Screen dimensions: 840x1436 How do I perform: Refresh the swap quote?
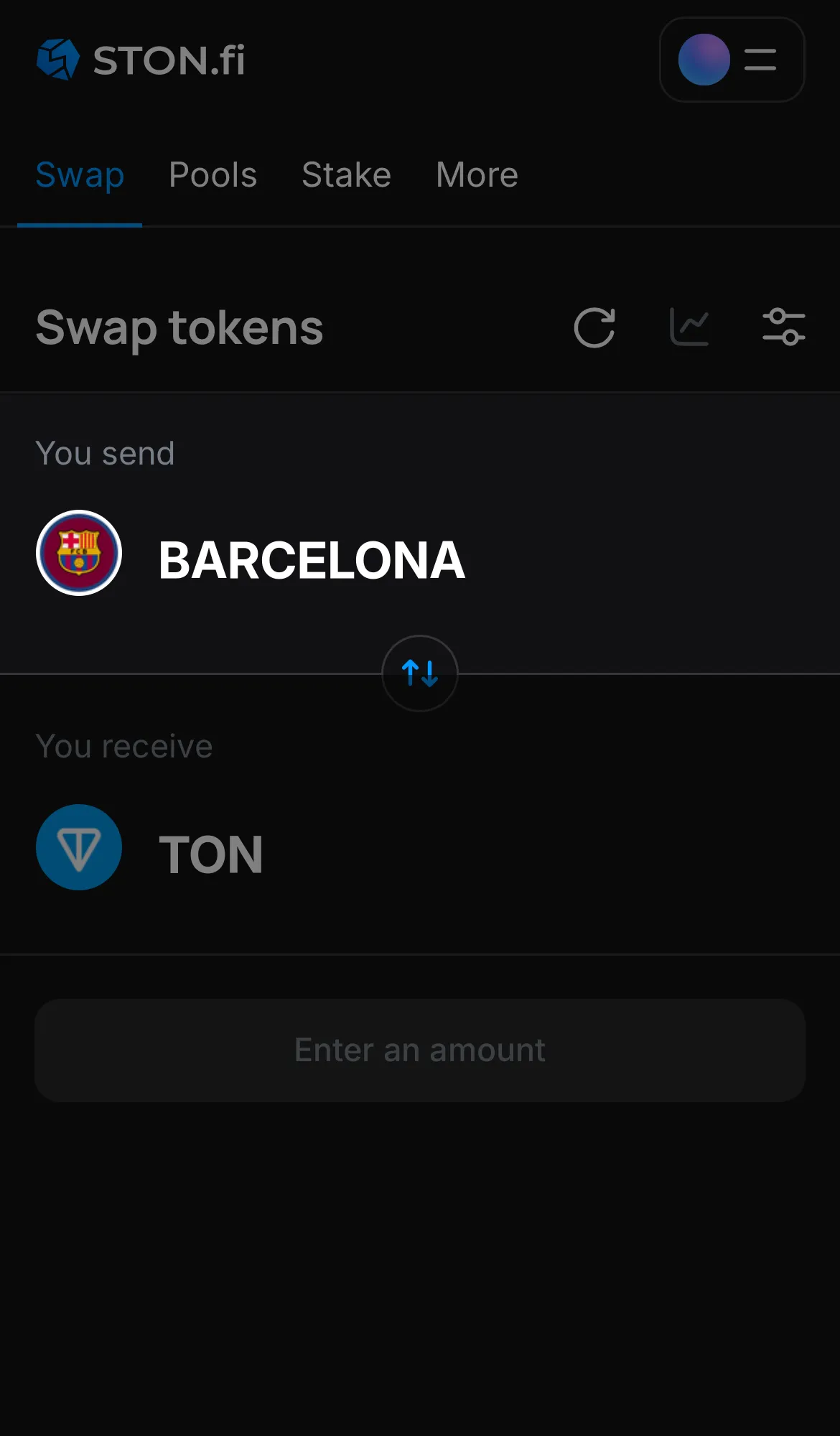594,327
